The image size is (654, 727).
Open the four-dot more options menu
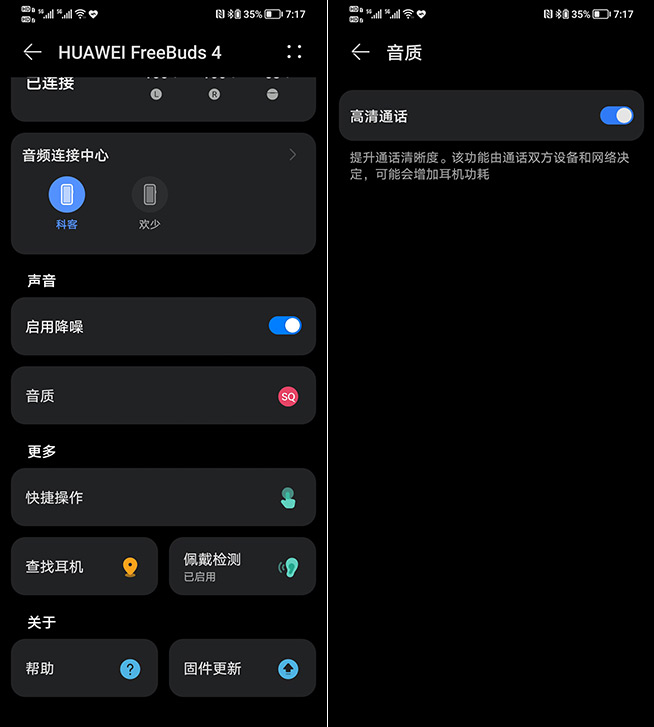pyautogui.click(x=294, y=52)
